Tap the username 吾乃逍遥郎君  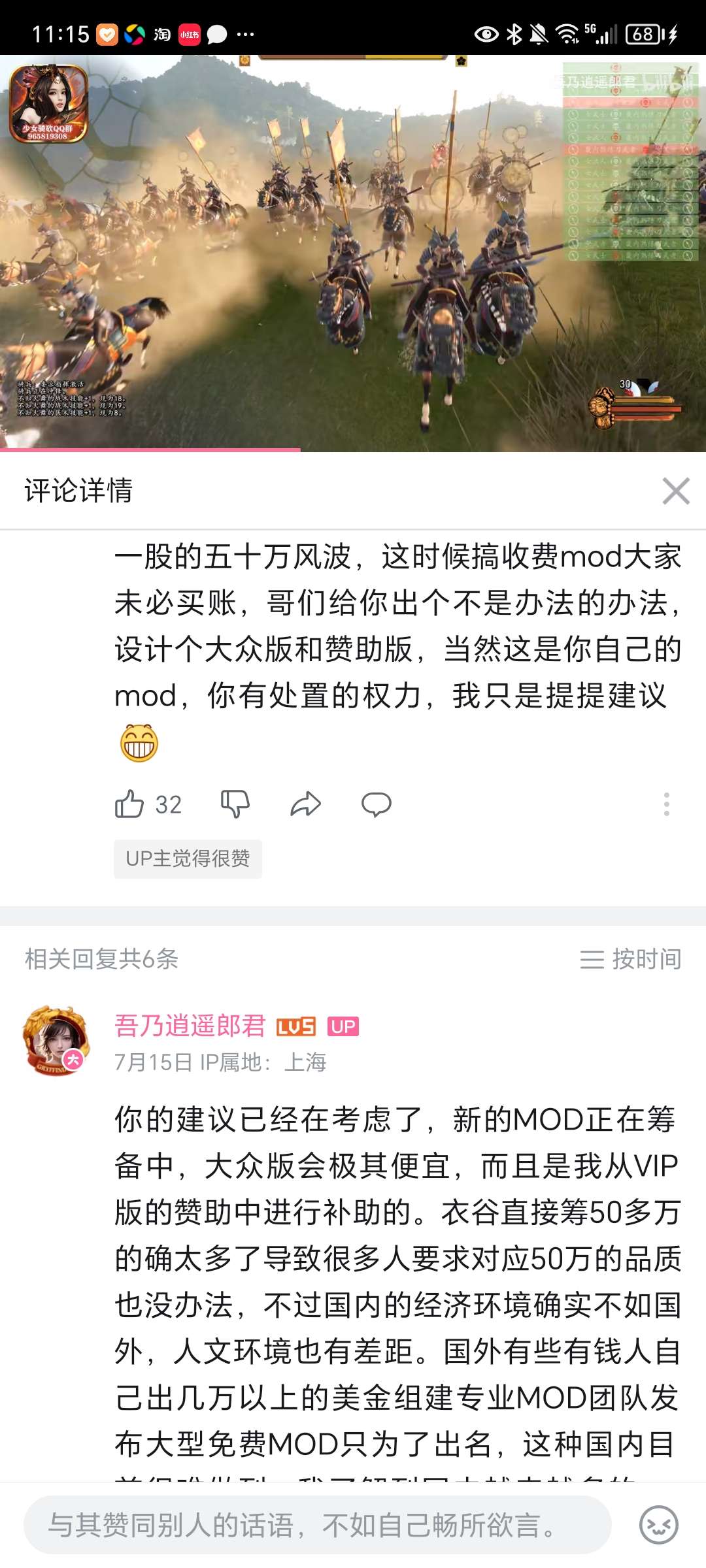pyautogui.click(x=190, y=1026)
